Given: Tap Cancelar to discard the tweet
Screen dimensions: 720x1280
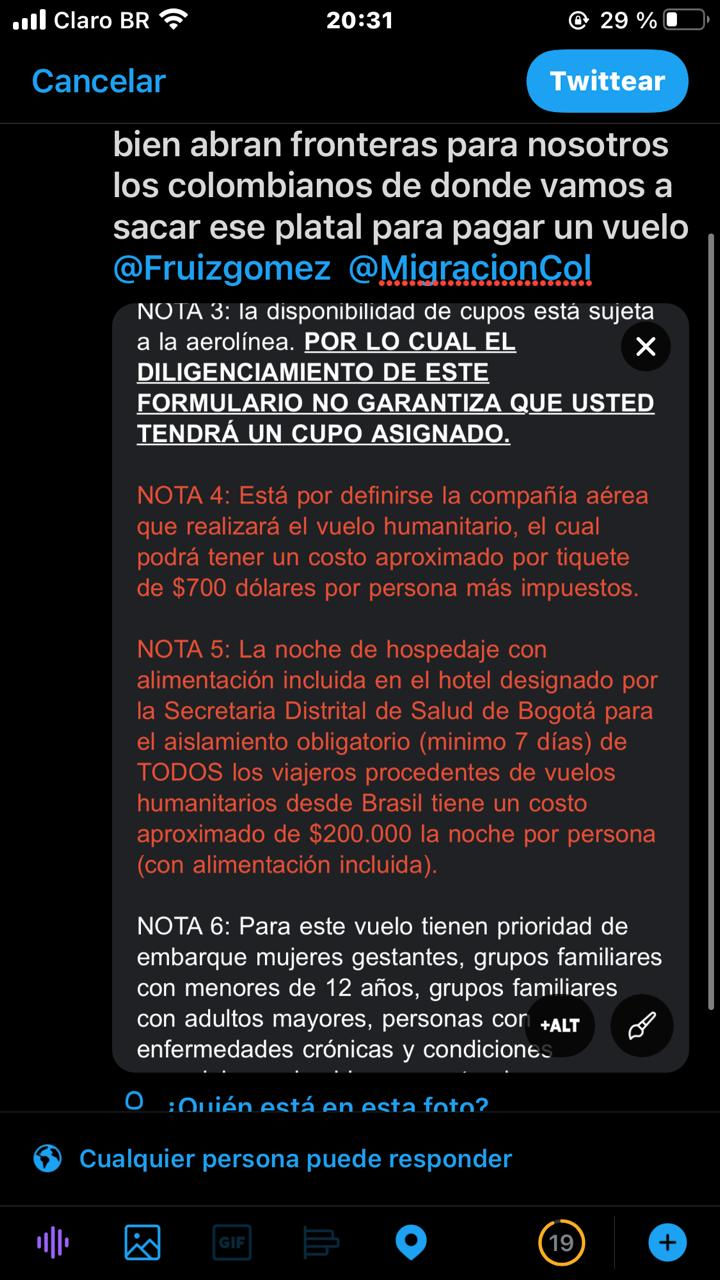Looking at the screenshot, I should pyautogui.click(x=98, y=81).
